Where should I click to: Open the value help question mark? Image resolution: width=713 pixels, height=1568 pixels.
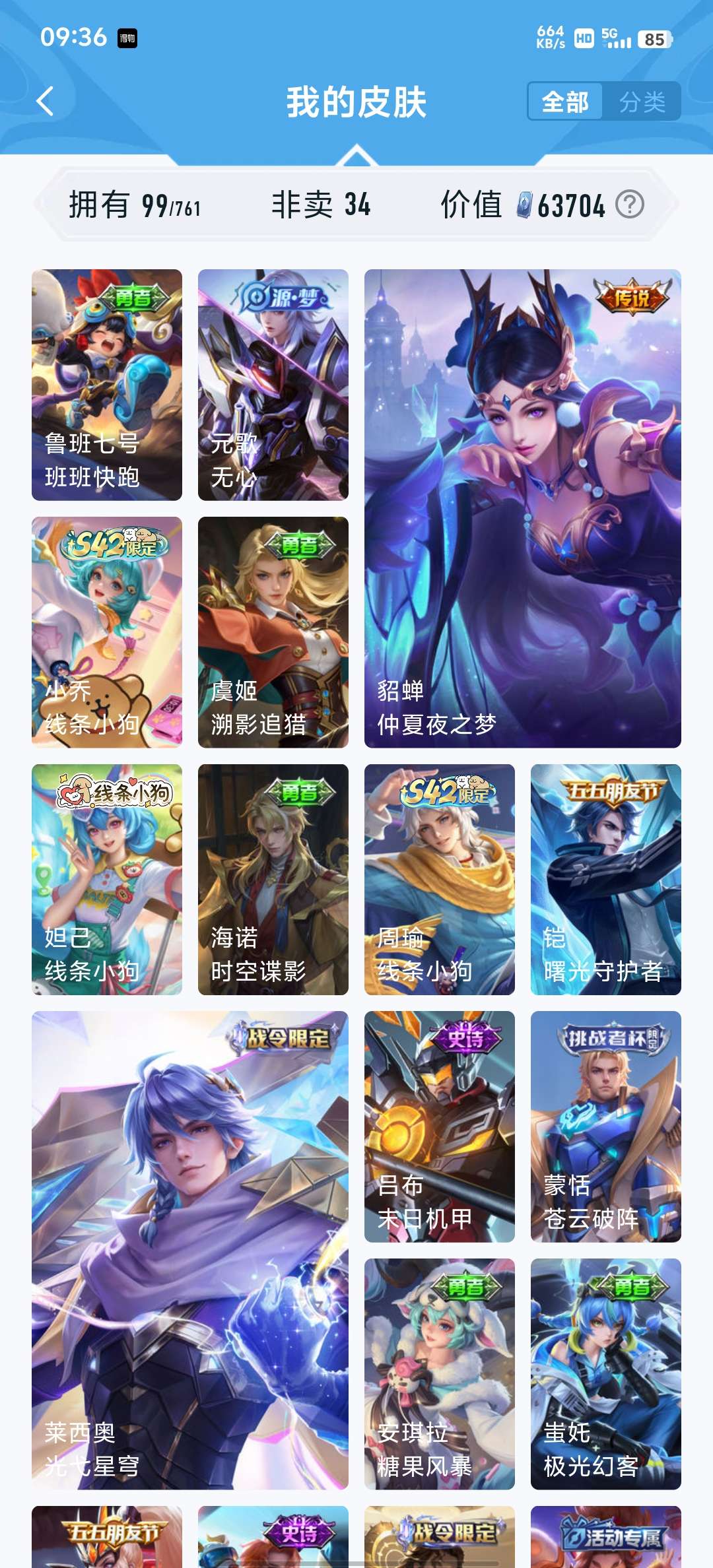pyautogui.click(x=629, y=205)
